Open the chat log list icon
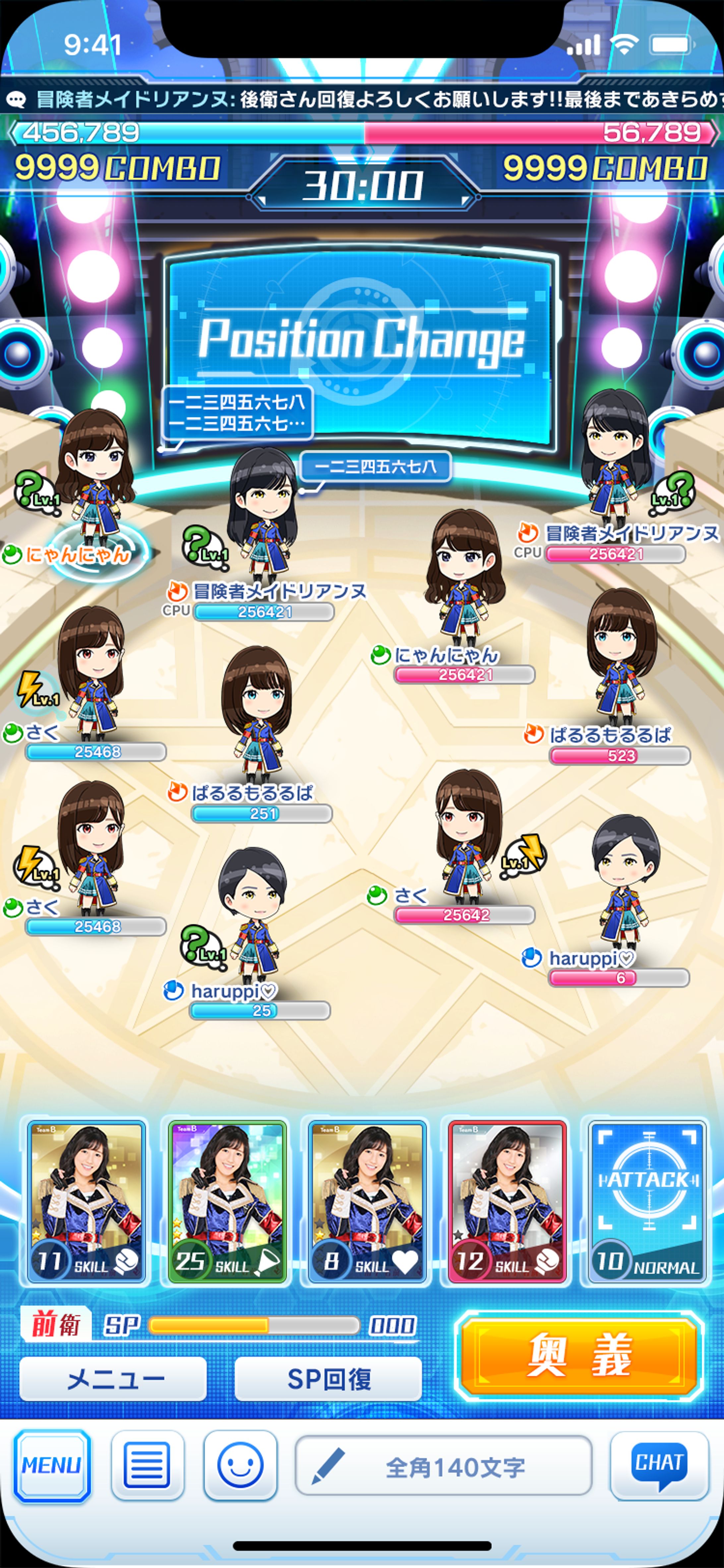 click(147, 1465)
